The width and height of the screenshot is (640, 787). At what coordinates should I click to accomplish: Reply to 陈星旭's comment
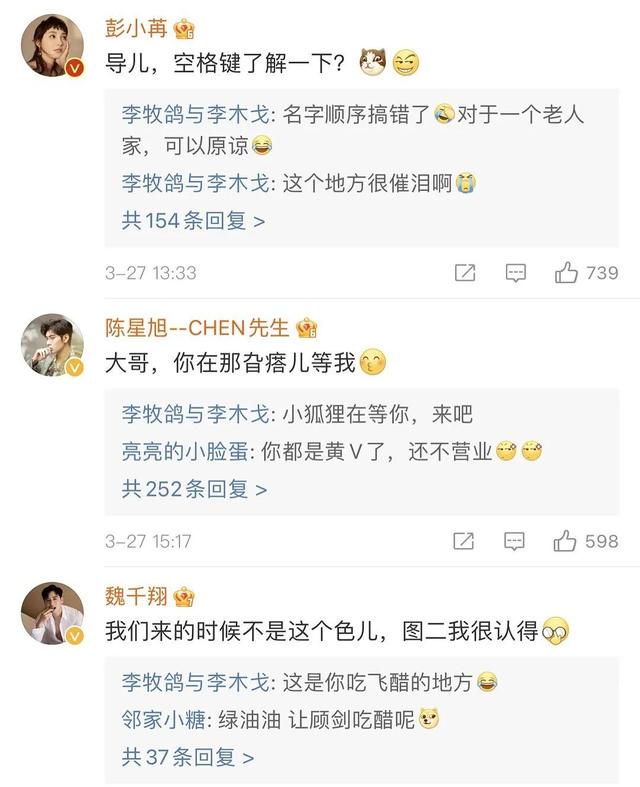[x=515, y=541]
